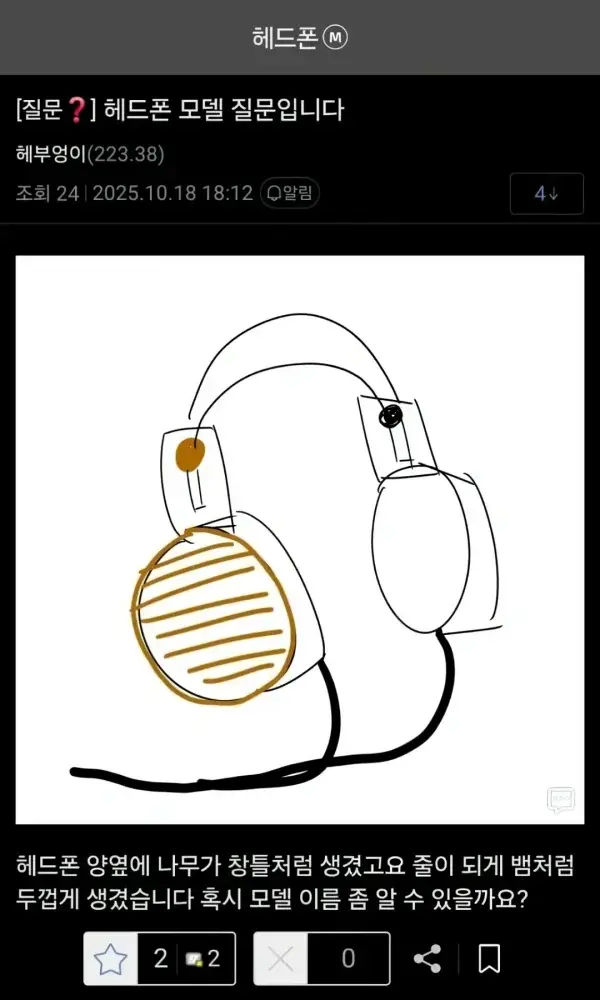Share this post

(428, 959)
